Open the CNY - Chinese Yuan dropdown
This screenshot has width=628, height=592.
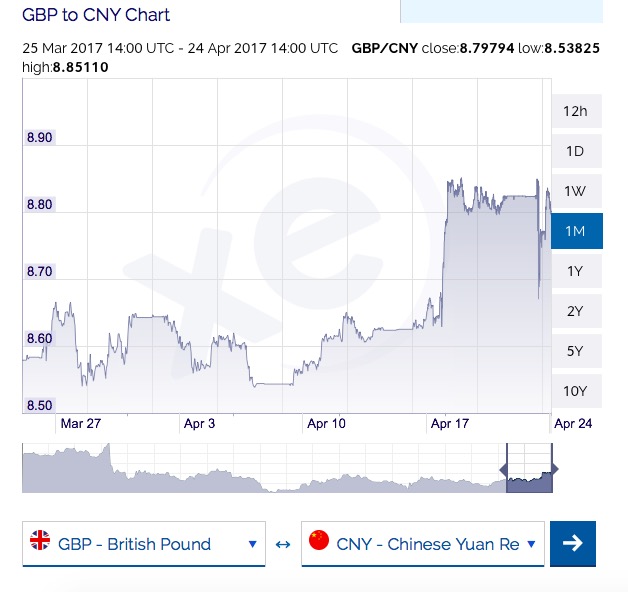[x=423, y=544]
